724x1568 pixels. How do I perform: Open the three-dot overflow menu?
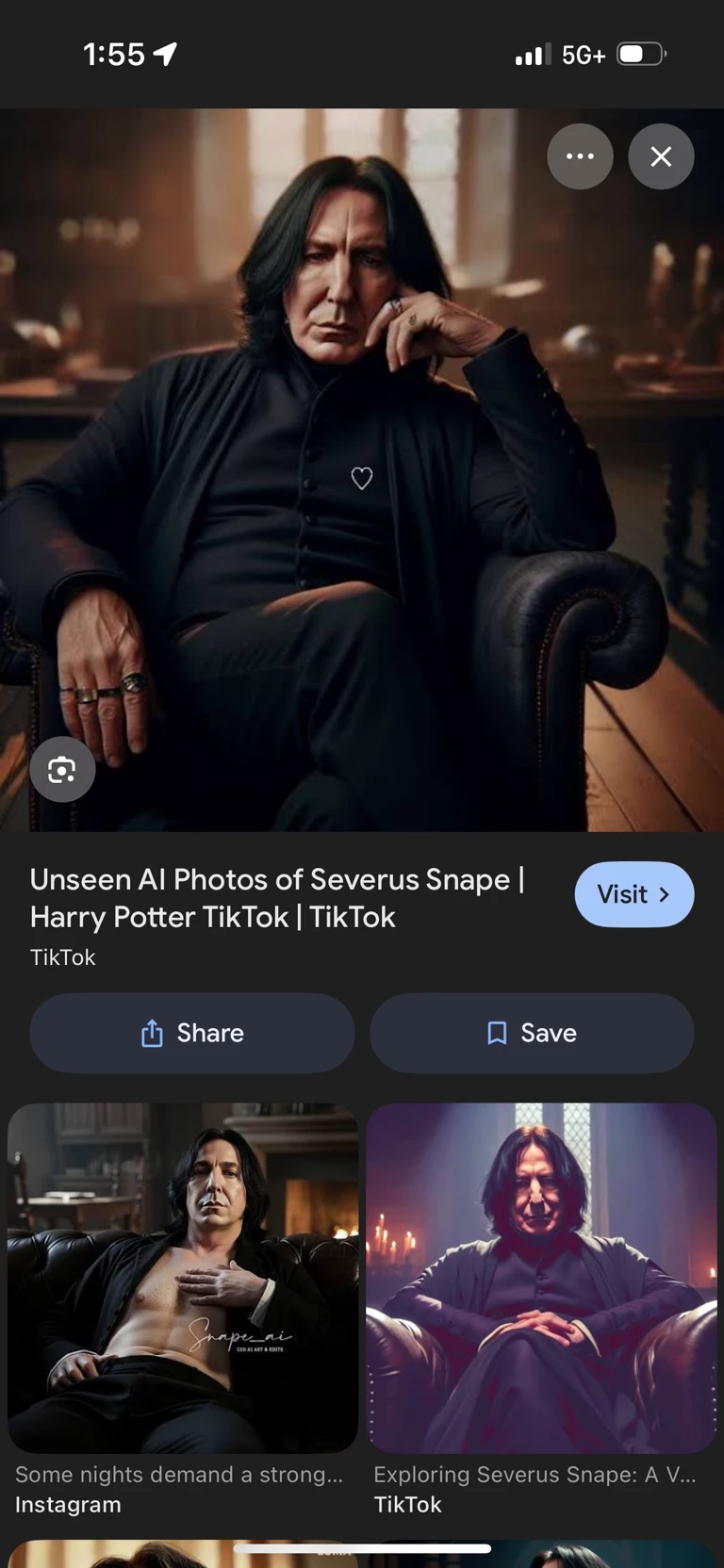(580, 156)
